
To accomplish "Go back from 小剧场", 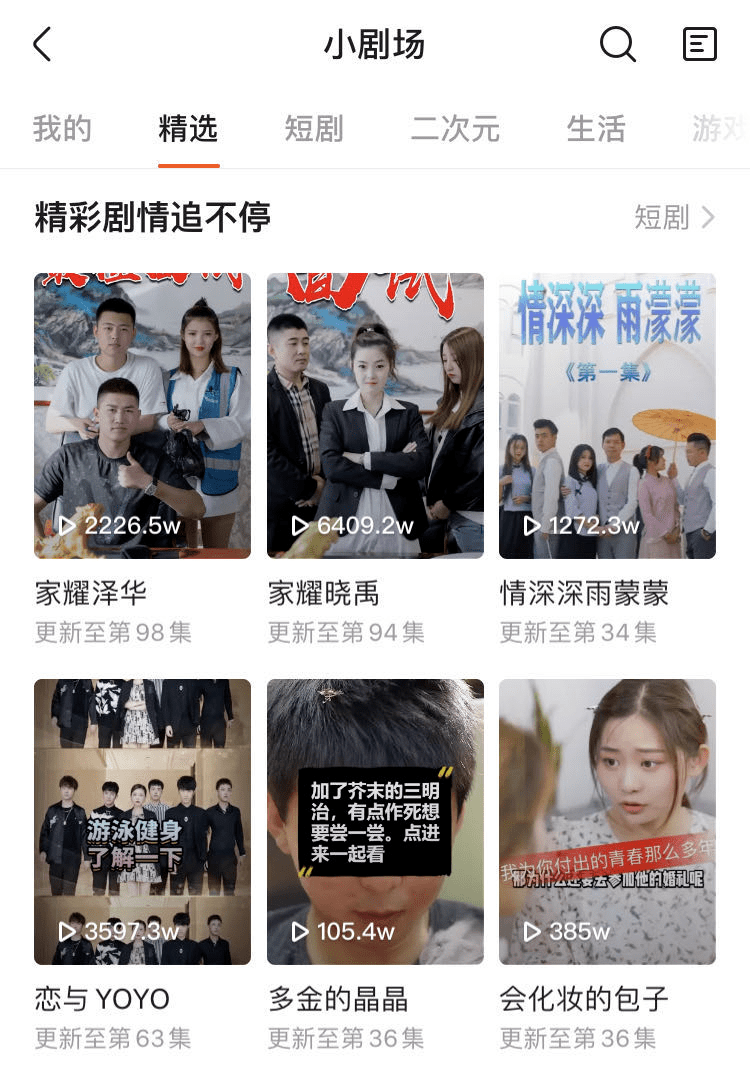I will (42, 45).
